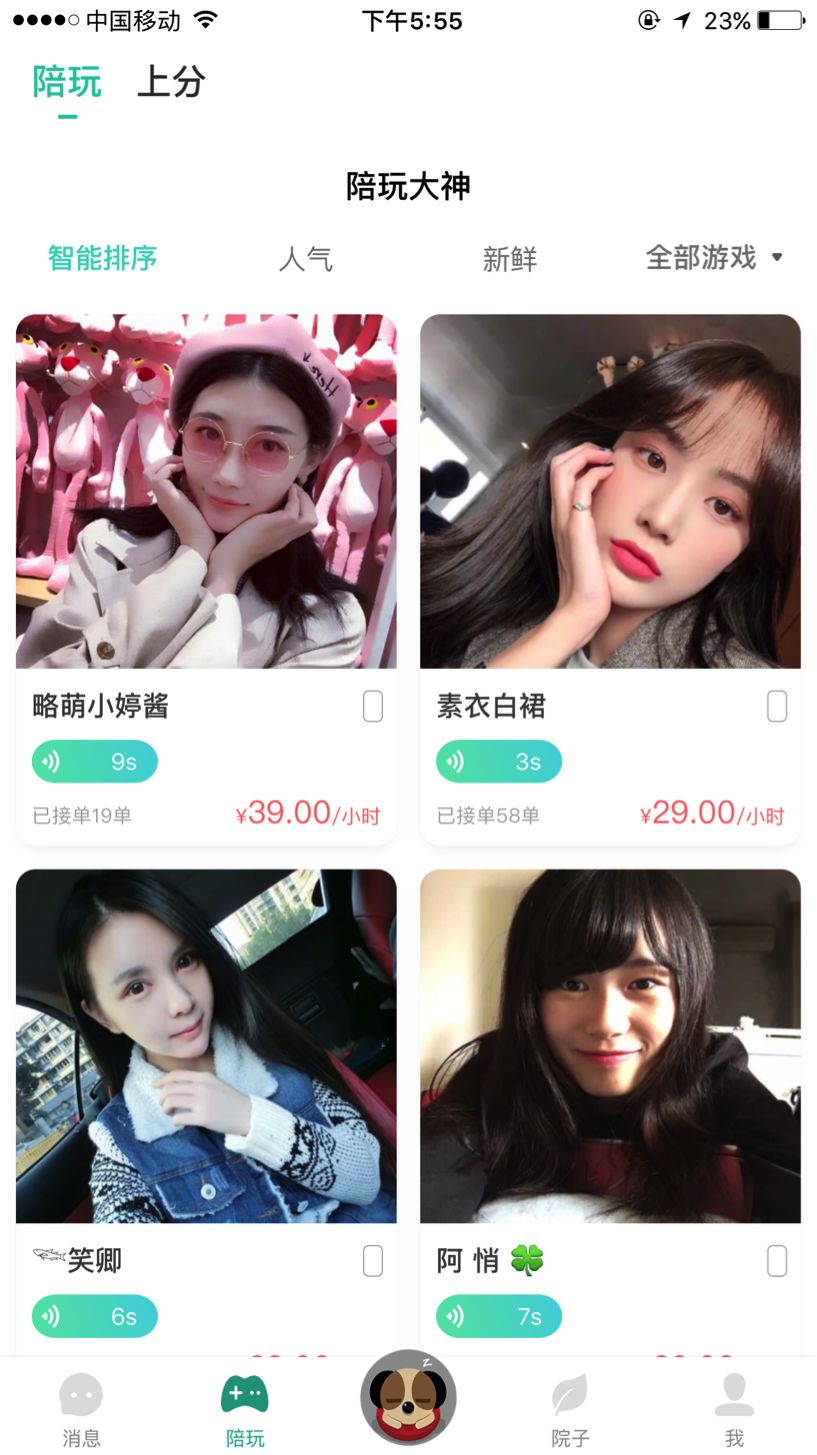
Task: Play 笑卿's 6s voice clip
Action: click(95, 1316)
